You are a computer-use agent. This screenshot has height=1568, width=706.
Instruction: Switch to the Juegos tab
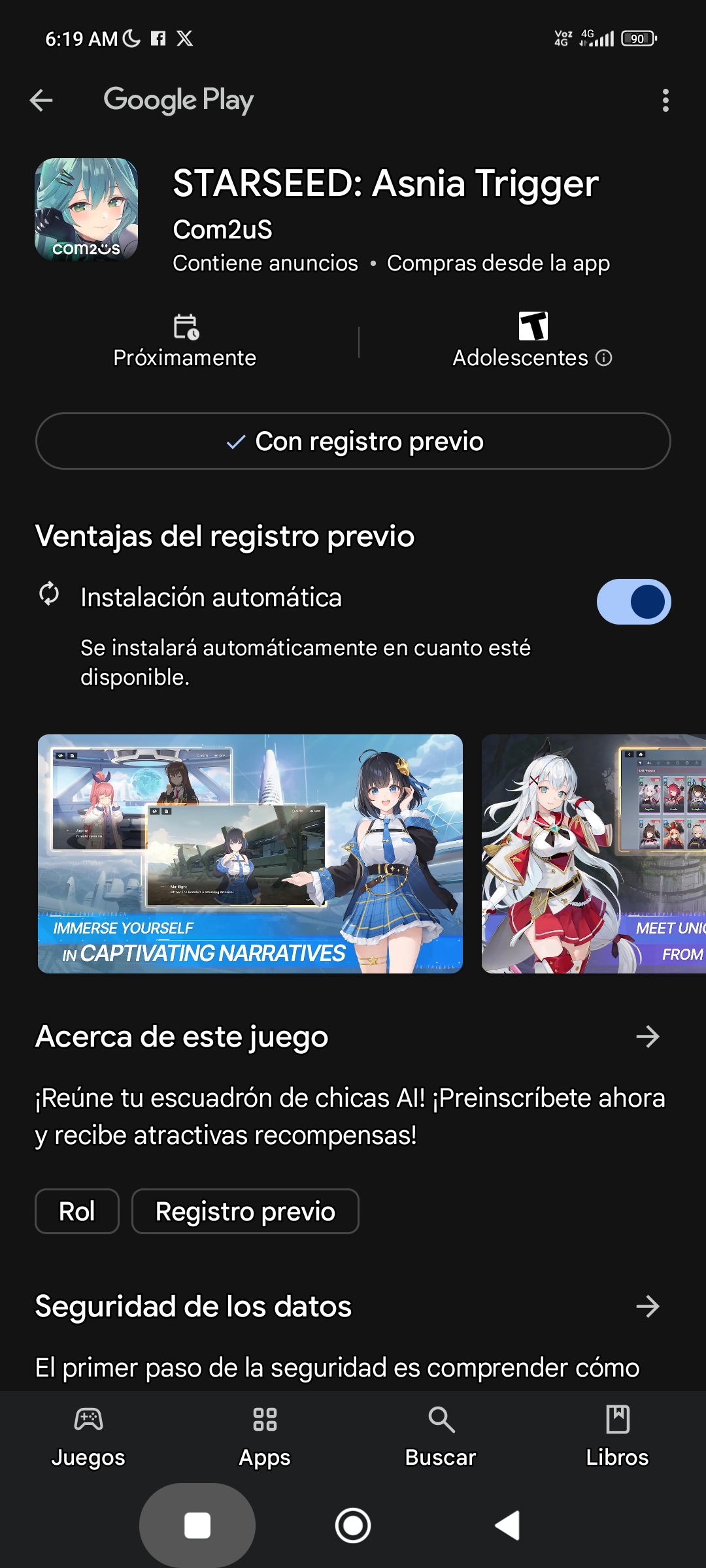pyautogui.click(x=88, y=1436)
